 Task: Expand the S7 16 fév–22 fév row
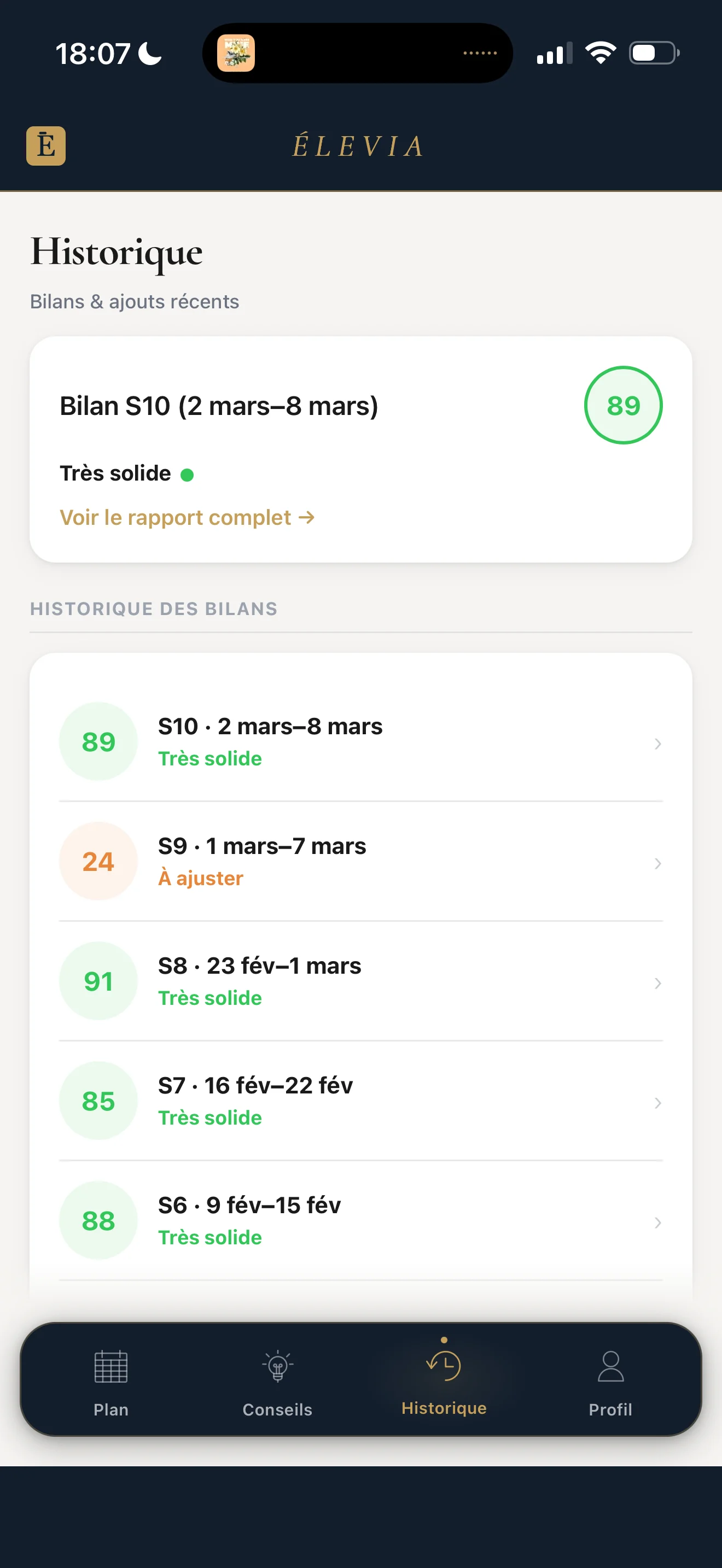point(658,1102)
